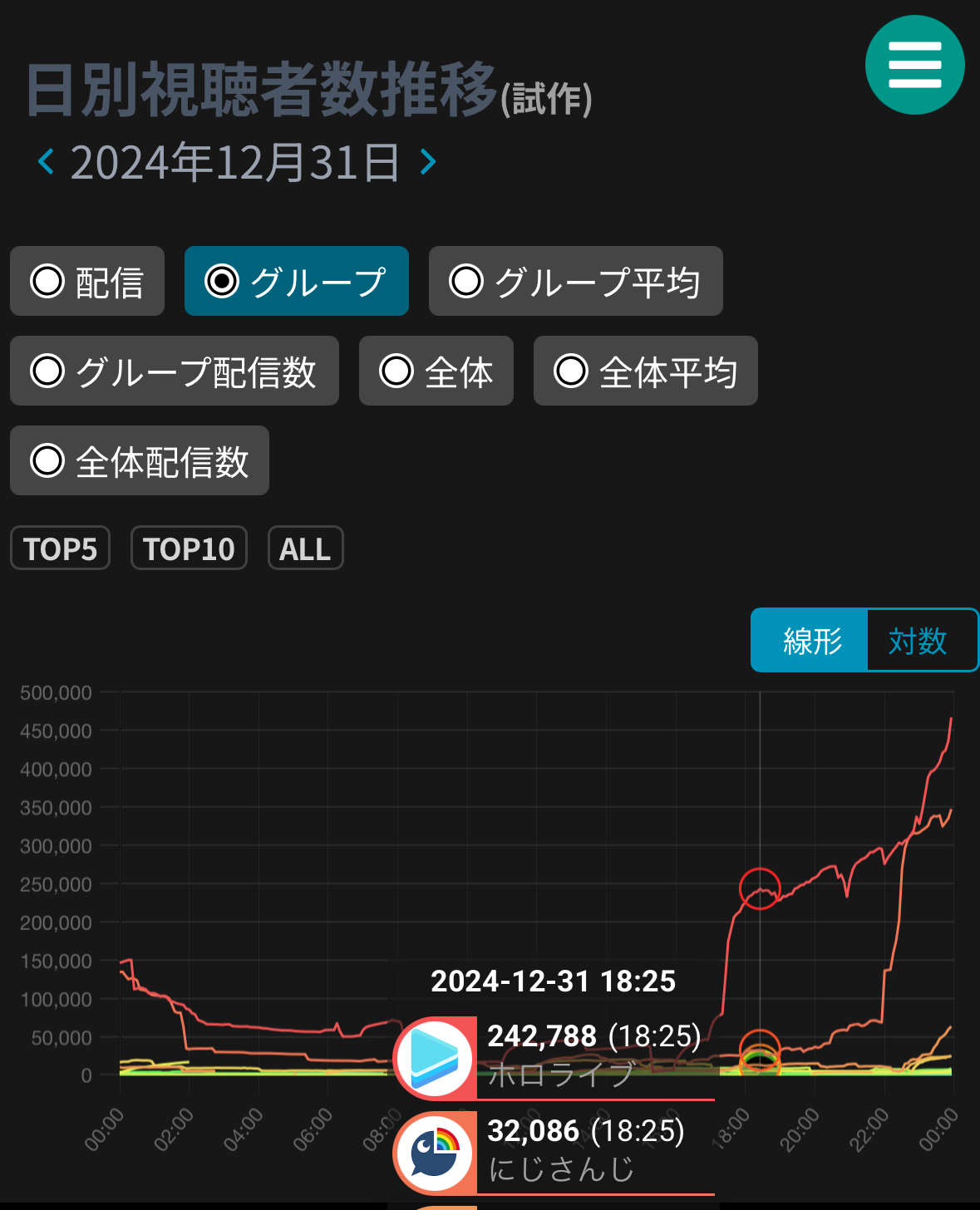Select the グループ平均 radio option
Viewport: 980px width, 1210px height.
coord(575,282)
